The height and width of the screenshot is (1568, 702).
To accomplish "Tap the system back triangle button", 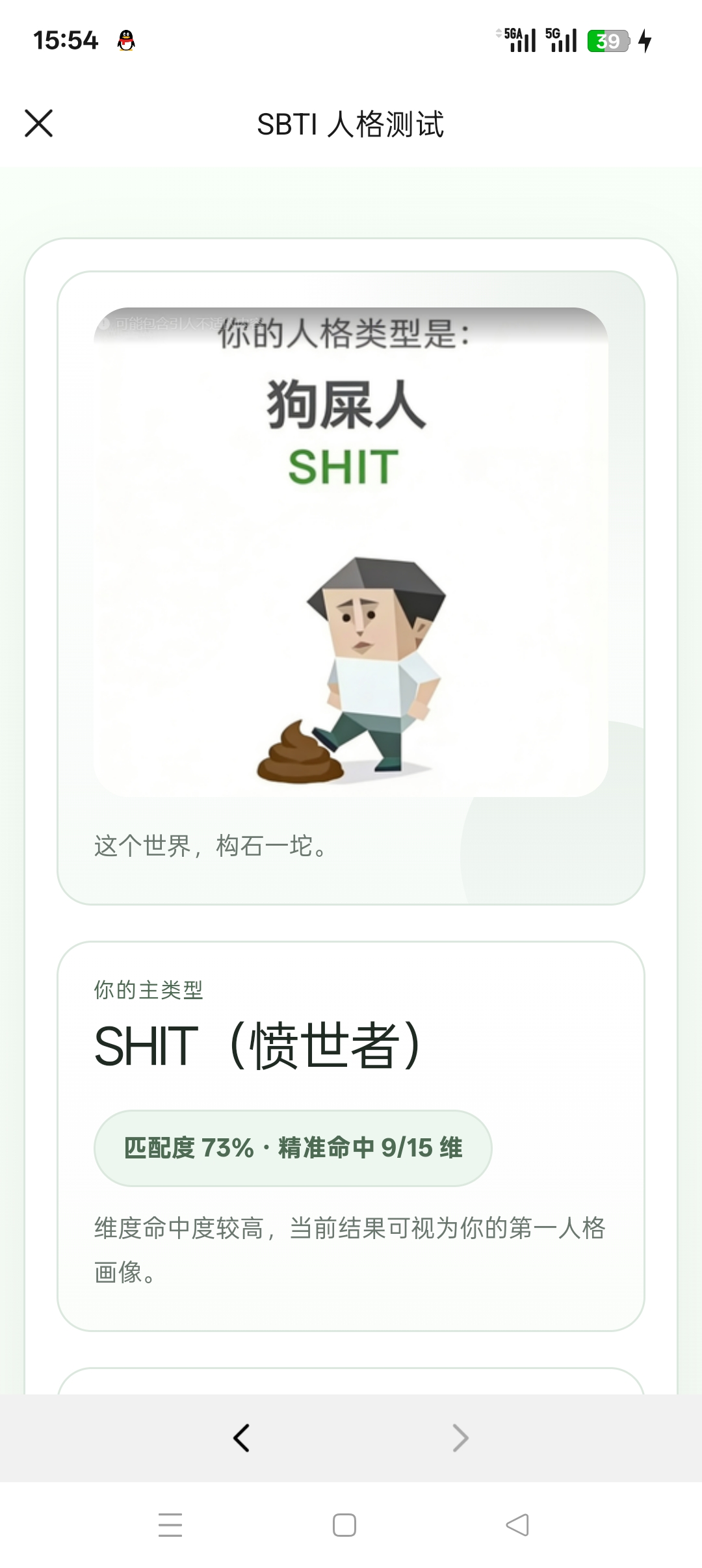I will pos(517,1524).
